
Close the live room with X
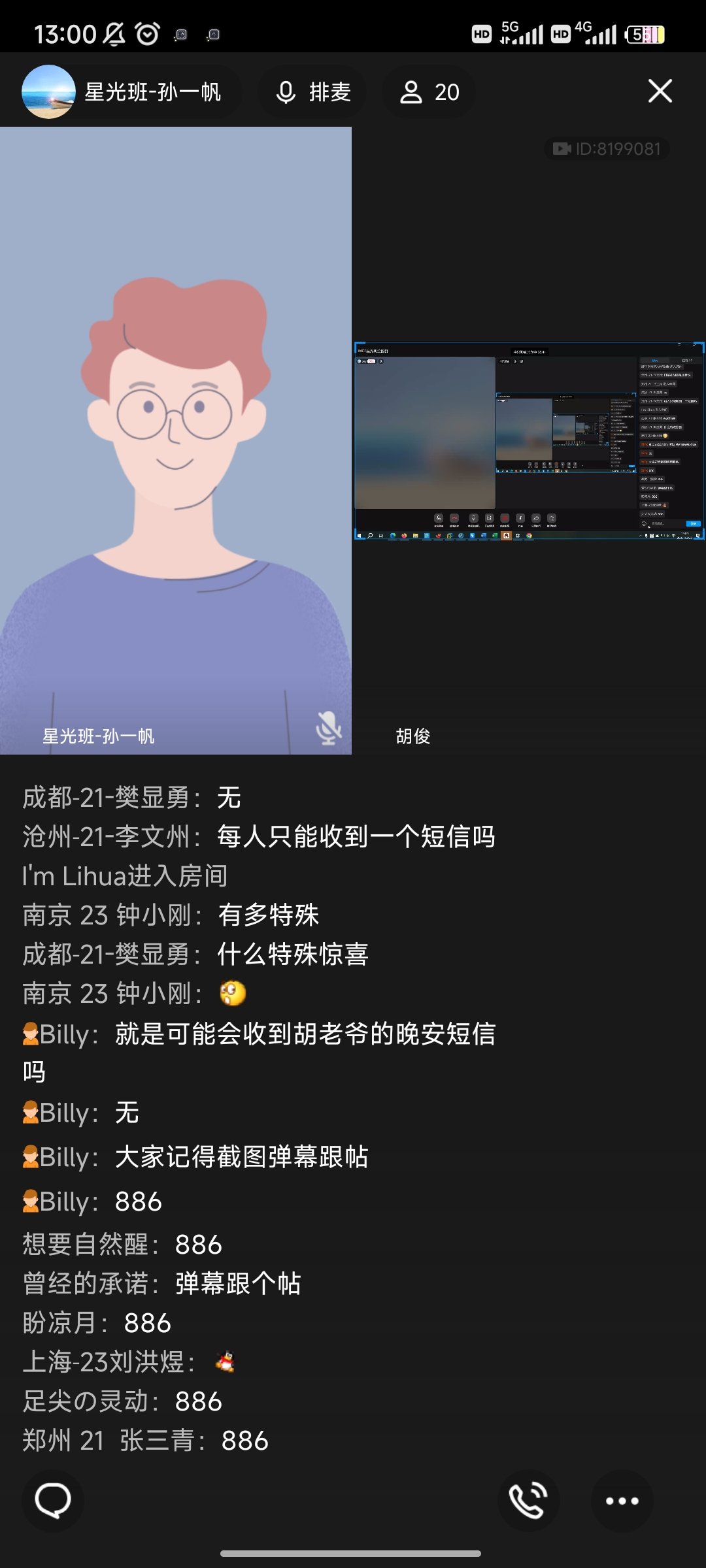pyautogui.click(x=660, y=91)
